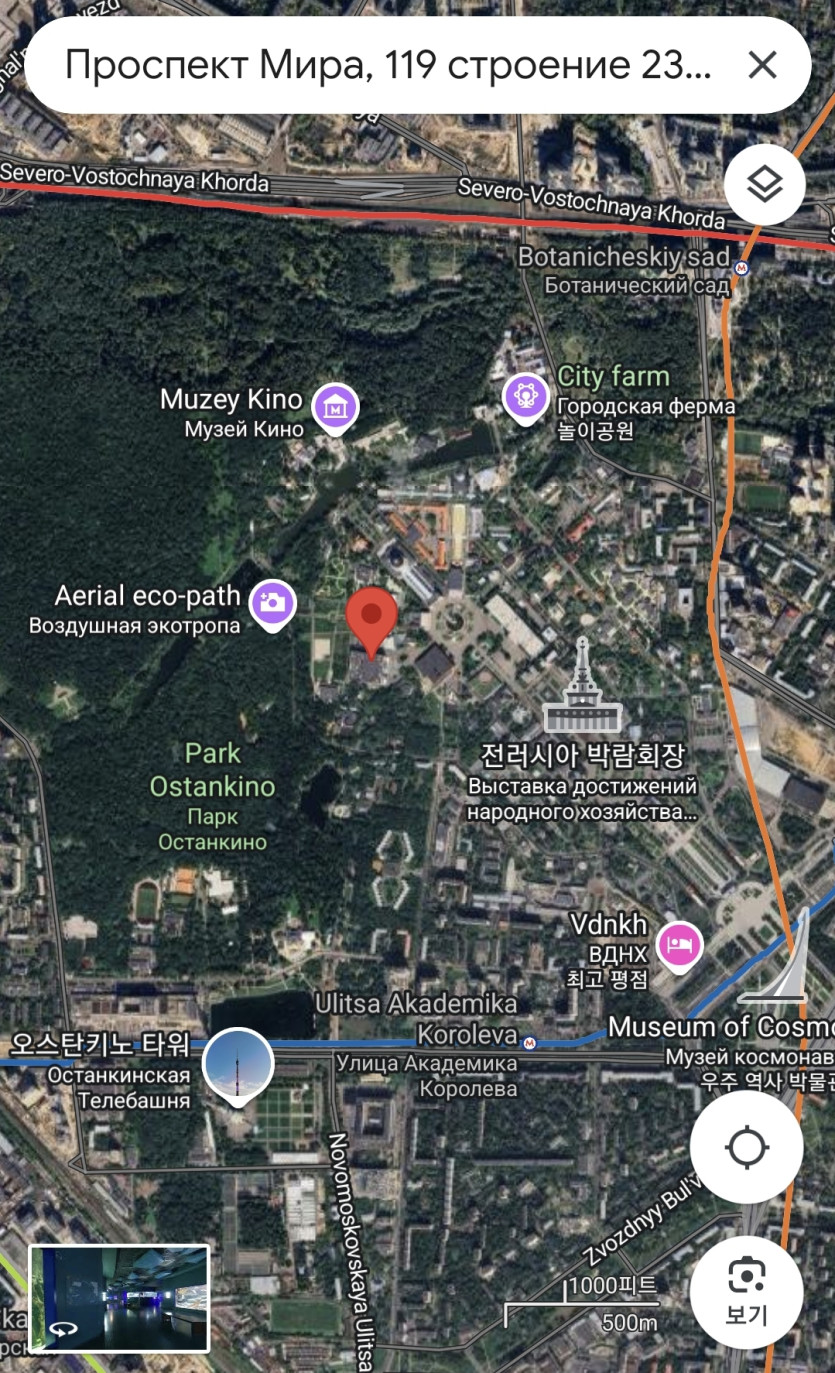Screen dimensions: 835x1373
Task: Tap the search field showing Проспект Мира address
Action: [388, 66]
